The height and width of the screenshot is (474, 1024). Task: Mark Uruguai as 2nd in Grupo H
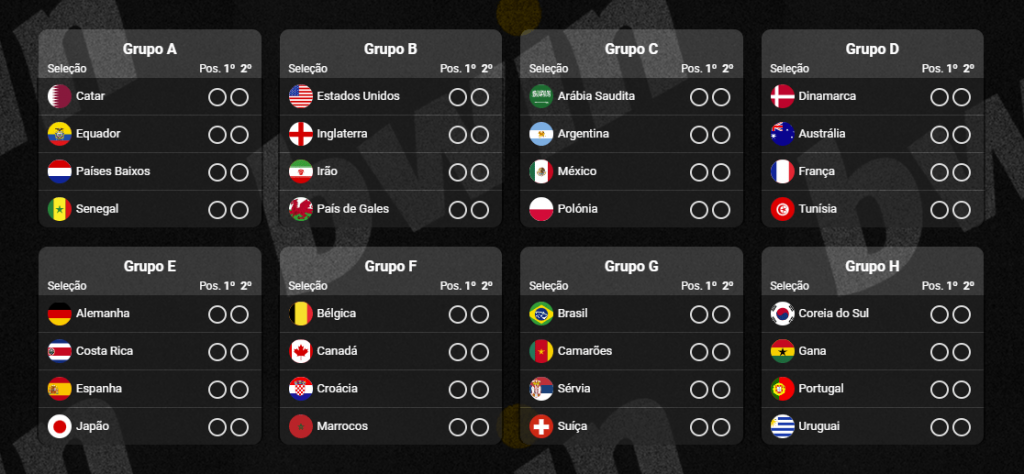pyautogui.click(x=962, y=427)
